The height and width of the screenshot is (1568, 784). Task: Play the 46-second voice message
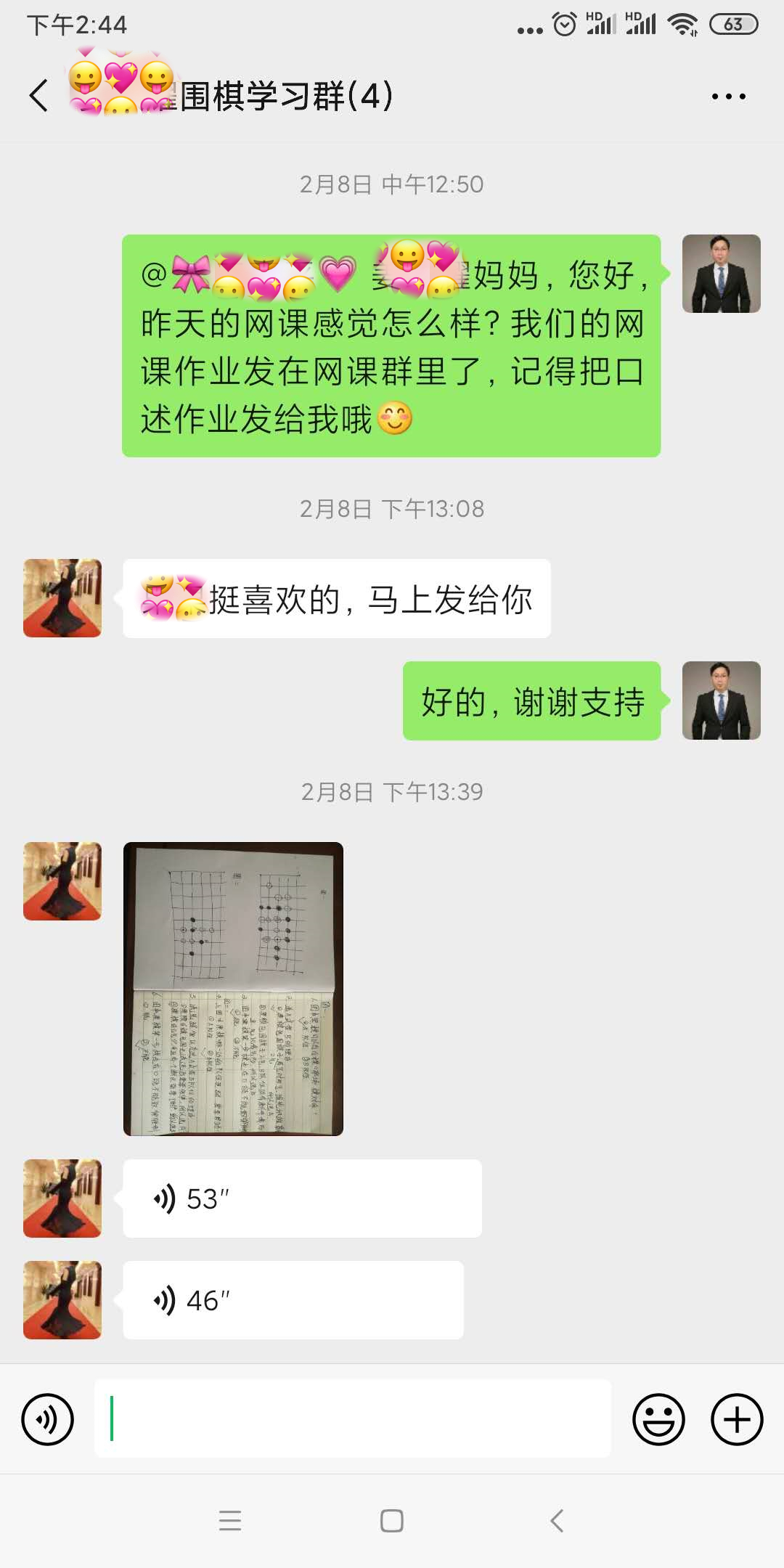293,1300
